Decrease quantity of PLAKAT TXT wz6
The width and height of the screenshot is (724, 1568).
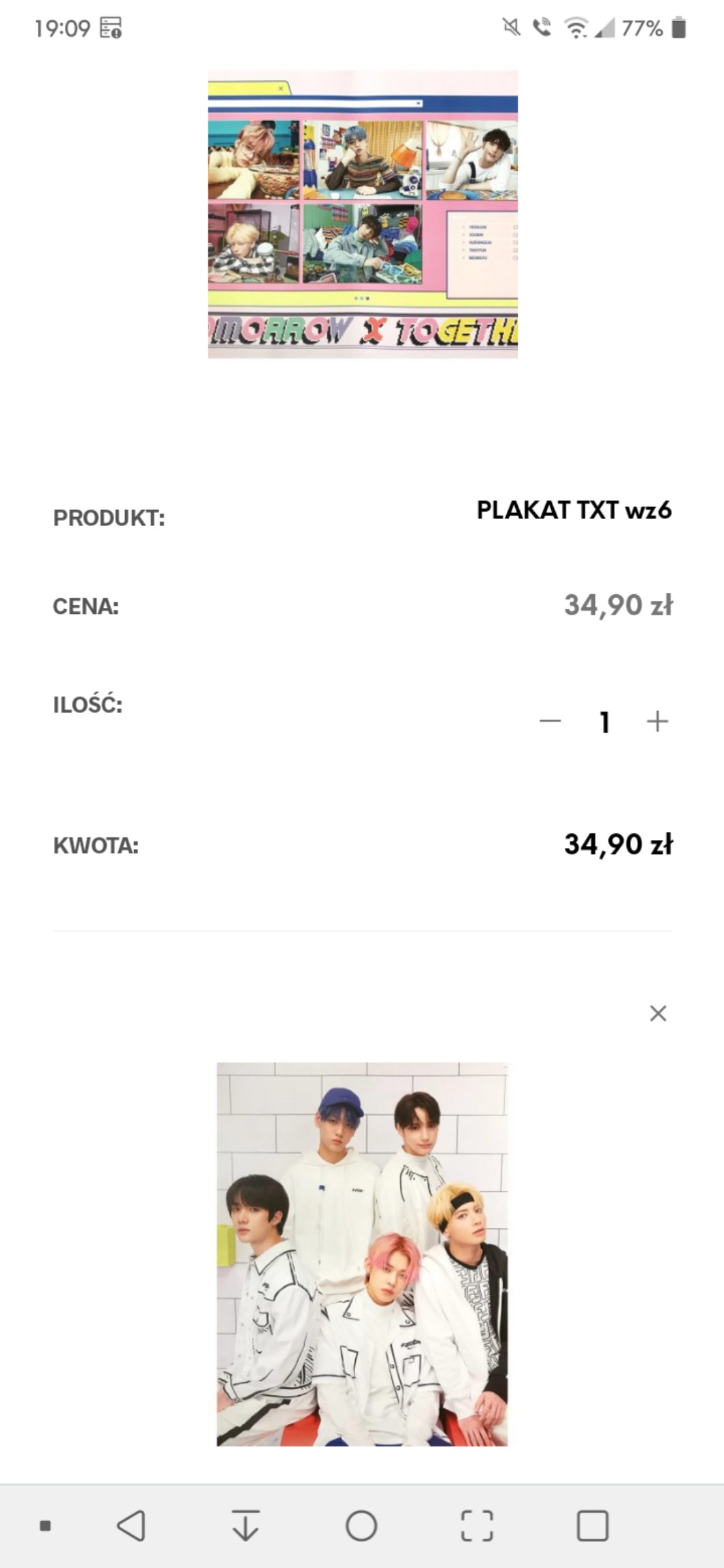click(550, 721)
